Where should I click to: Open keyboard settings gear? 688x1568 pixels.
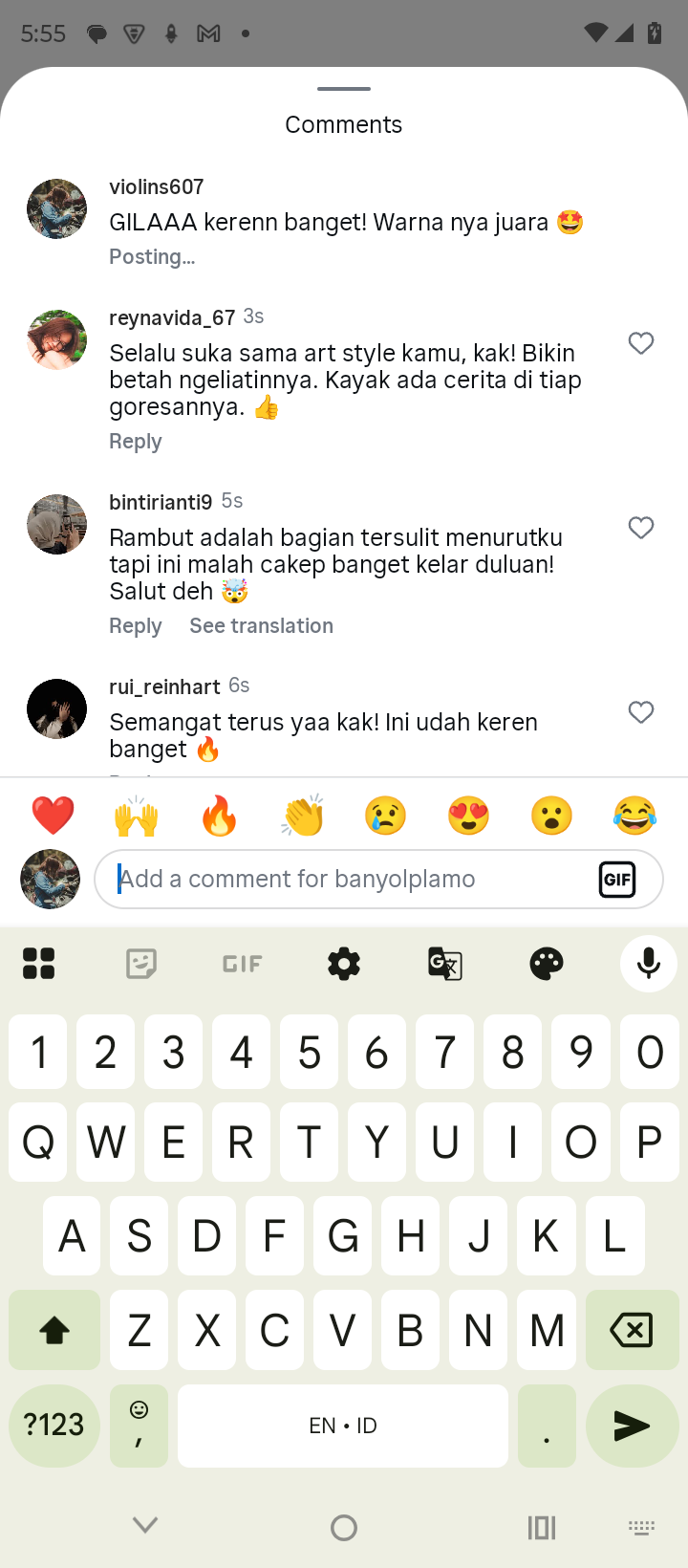tap(344, 964)
